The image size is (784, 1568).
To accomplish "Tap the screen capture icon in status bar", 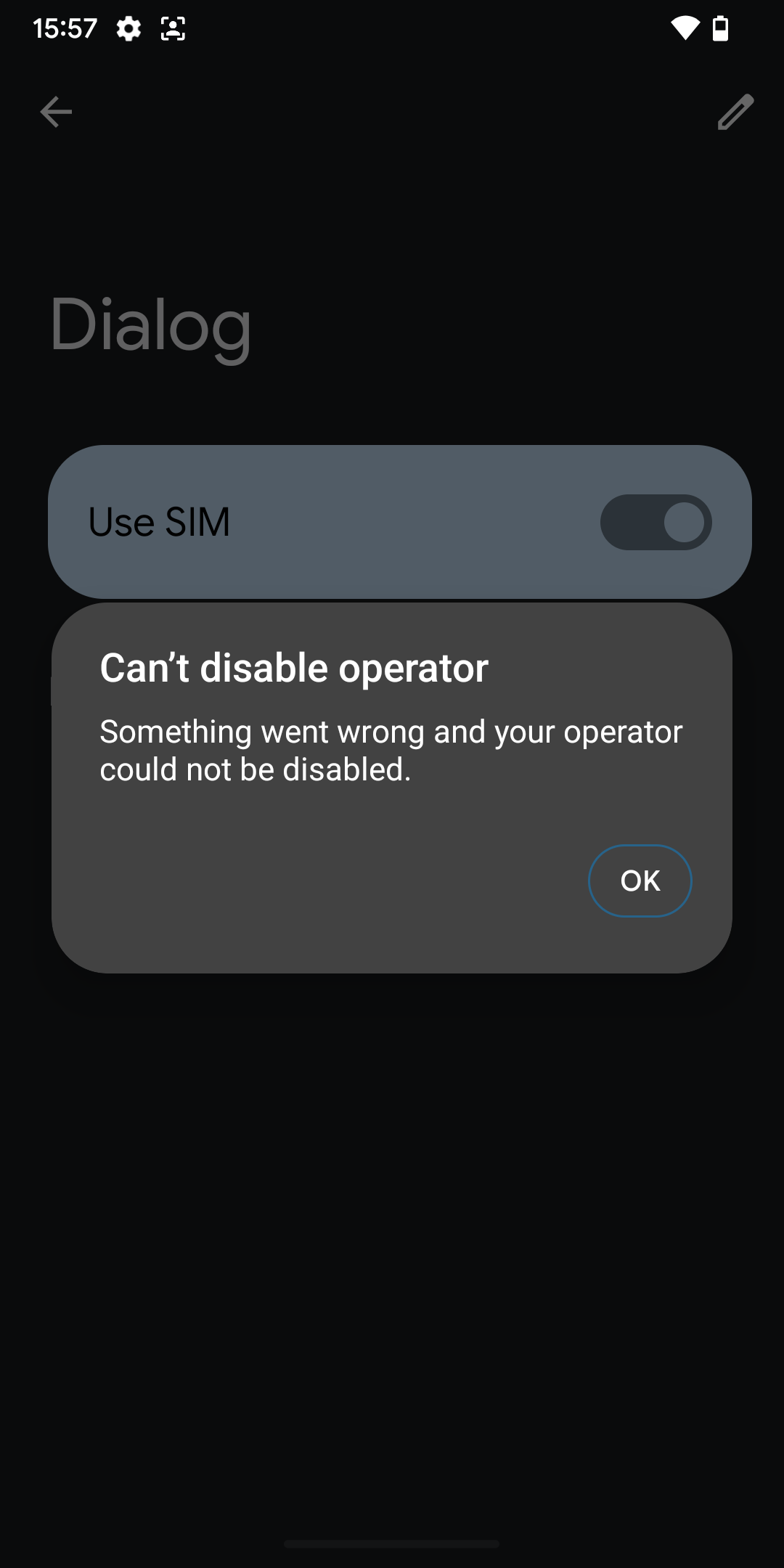I will click(x=172, y=28).
